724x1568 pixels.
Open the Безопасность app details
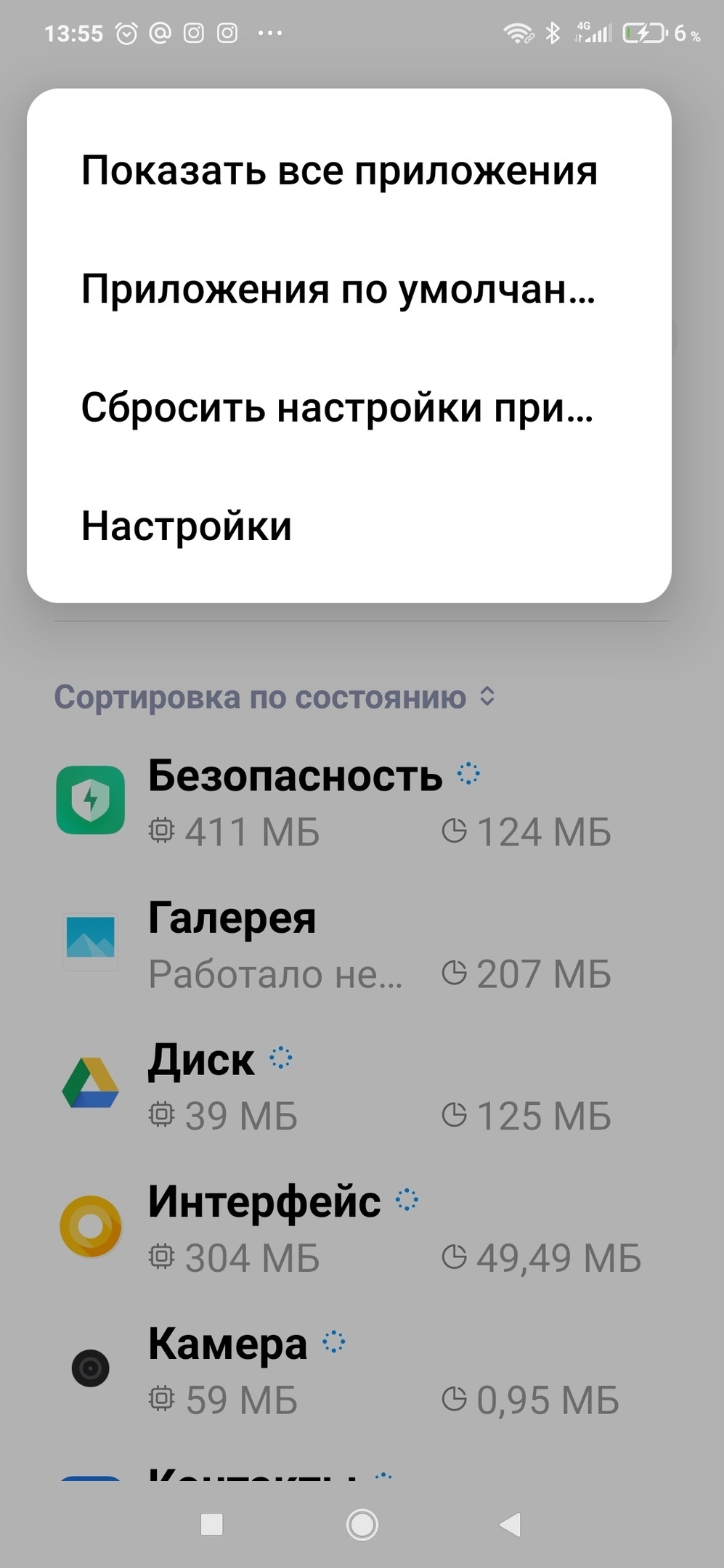point(349,802)
